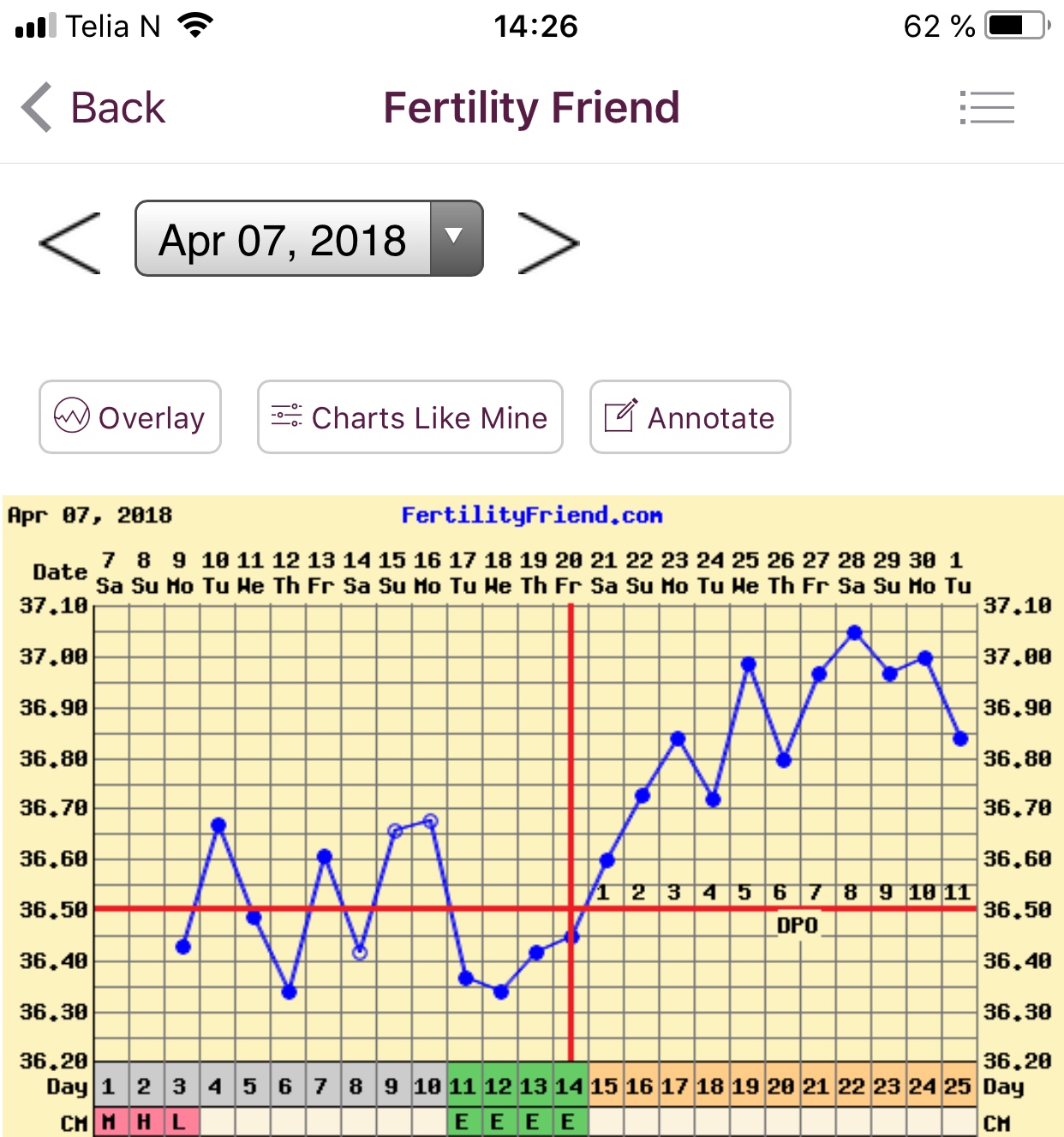Image resolution: width=1064 pixels, height=1137 pixels.
Task: Show the previous chart with left arrow
Action: tap(70, 243)
